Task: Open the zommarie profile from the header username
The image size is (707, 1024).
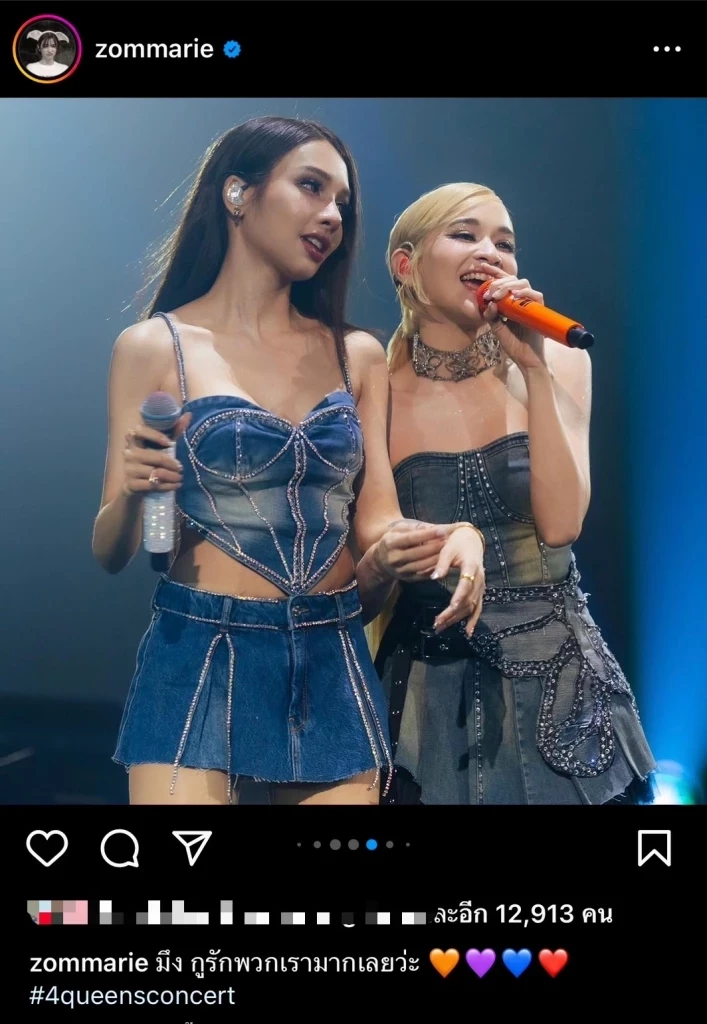Action: coord(154,49)
